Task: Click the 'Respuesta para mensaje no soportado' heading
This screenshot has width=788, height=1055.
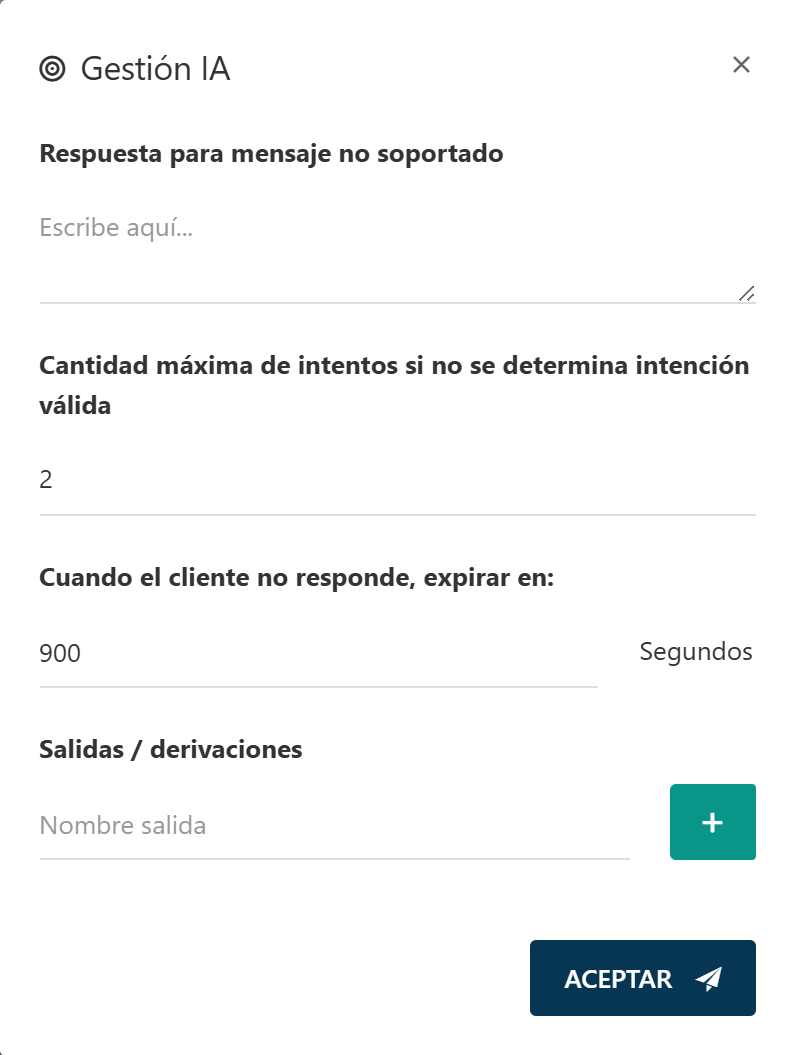Action: click(x=270, y=153)
